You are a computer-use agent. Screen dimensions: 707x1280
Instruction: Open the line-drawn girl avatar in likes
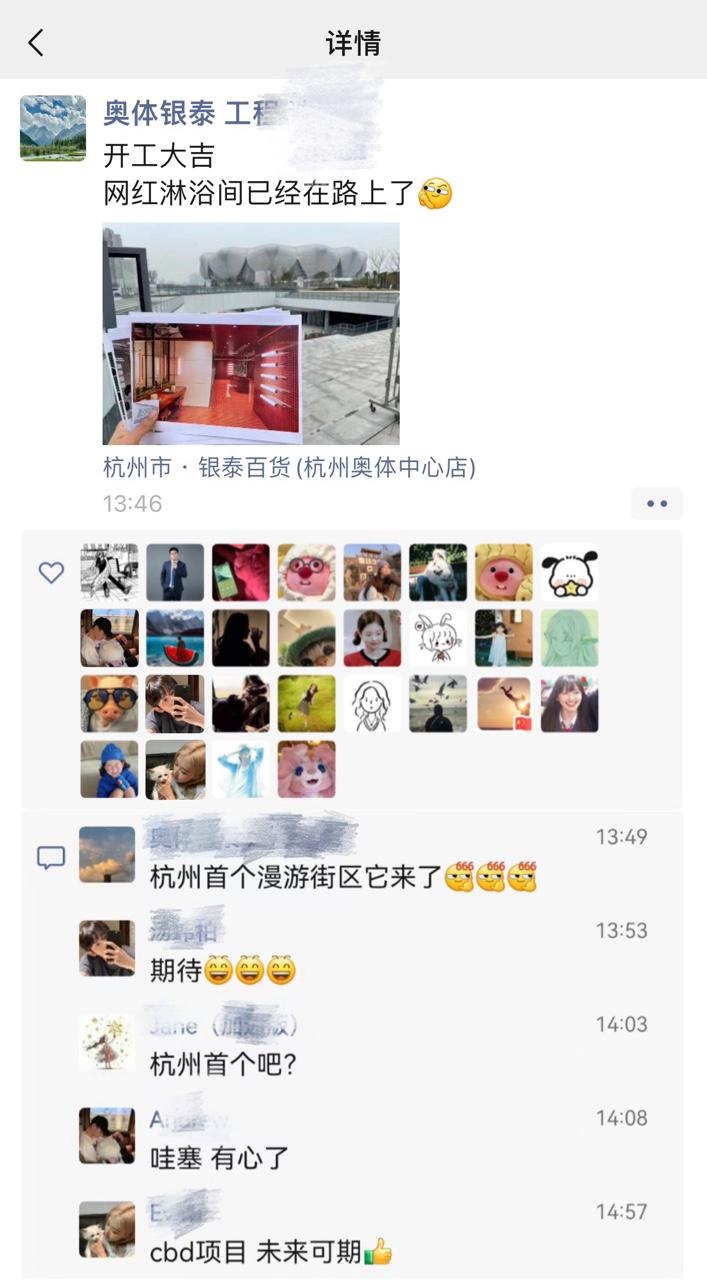click(x=372, y=704)
